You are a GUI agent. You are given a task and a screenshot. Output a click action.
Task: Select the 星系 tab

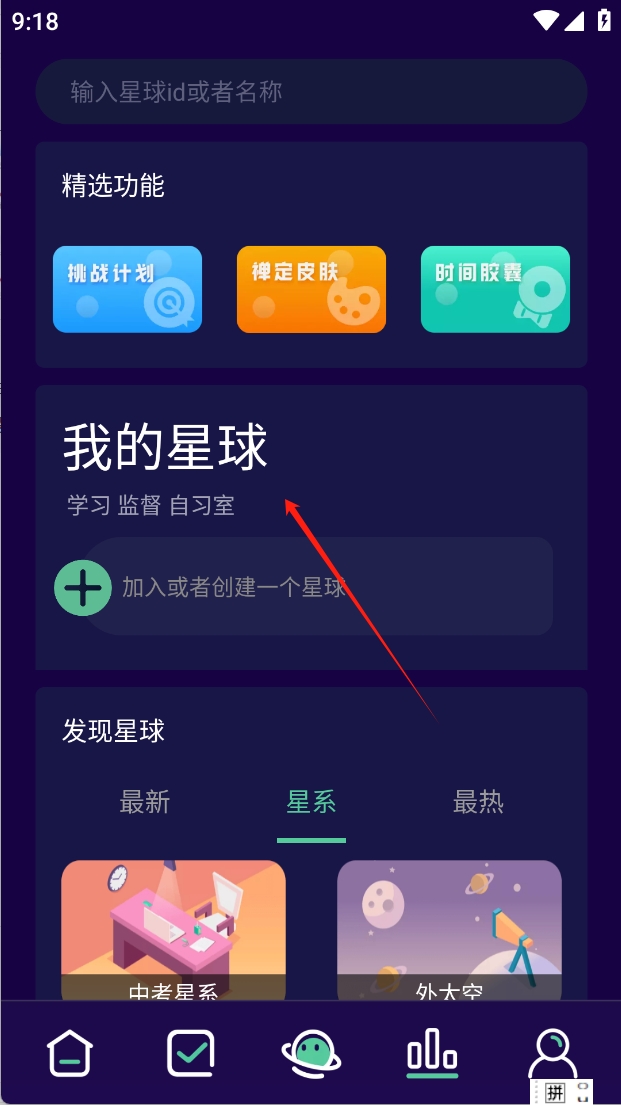[x=311, y=802]
